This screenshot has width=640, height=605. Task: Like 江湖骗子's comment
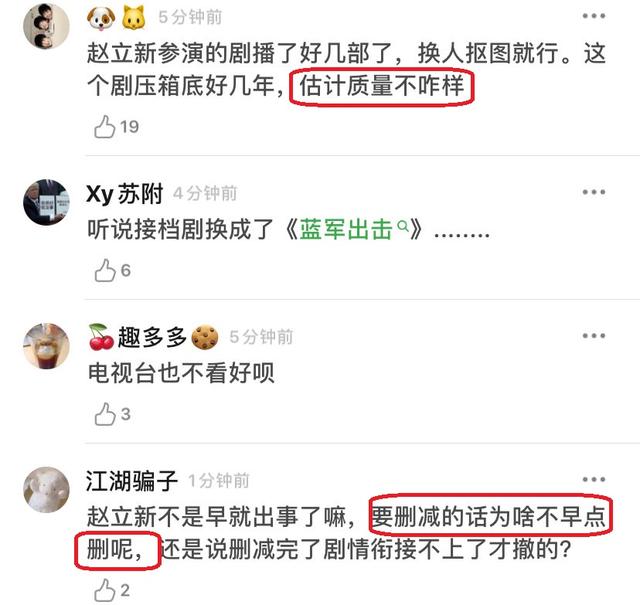tap(106, 590)
